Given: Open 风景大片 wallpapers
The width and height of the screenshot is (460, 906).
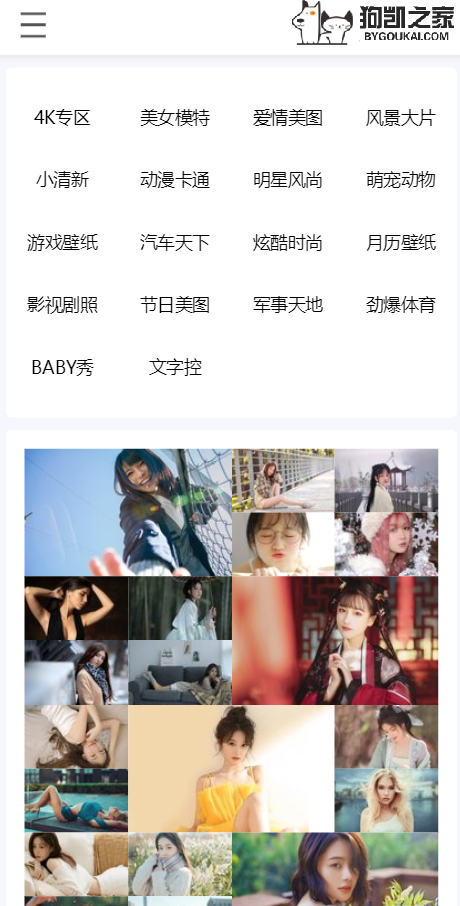Looking at the screenshot, I should tap(400, 118).
